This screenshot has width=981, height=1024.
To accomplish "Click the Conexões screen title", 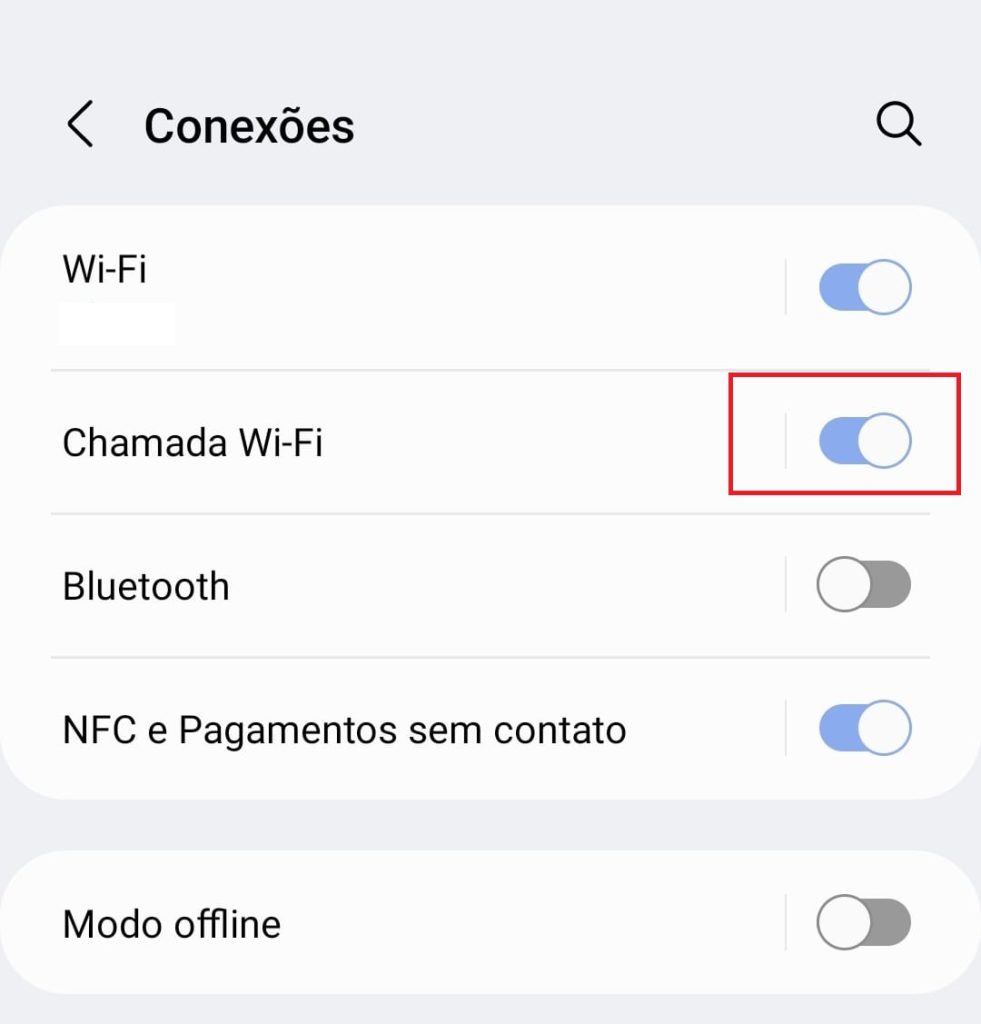I will [x=249, y=124].
